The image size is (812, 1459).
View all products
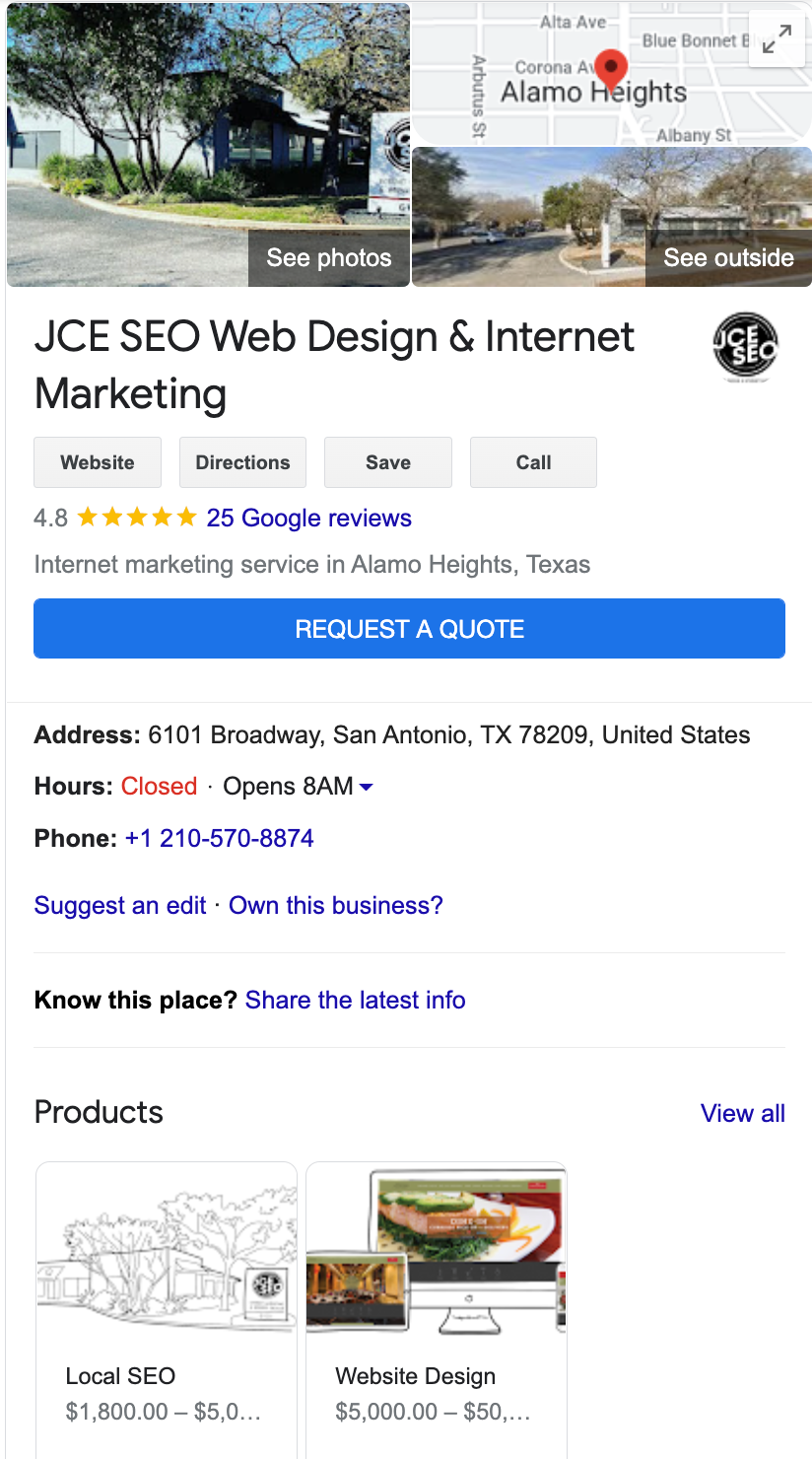click(742, 1114)
